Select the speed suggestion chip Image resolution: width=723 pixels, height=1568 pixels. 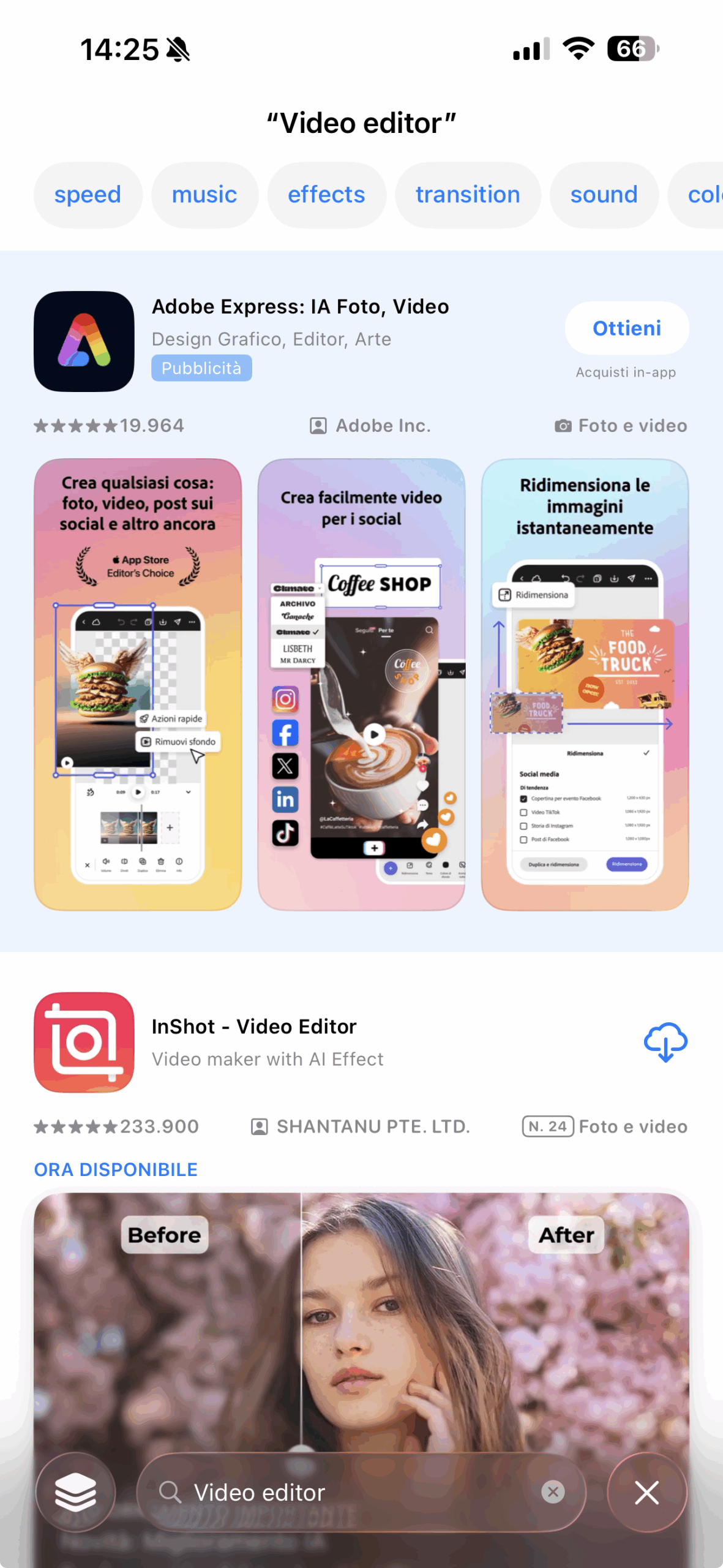[88, 195]
